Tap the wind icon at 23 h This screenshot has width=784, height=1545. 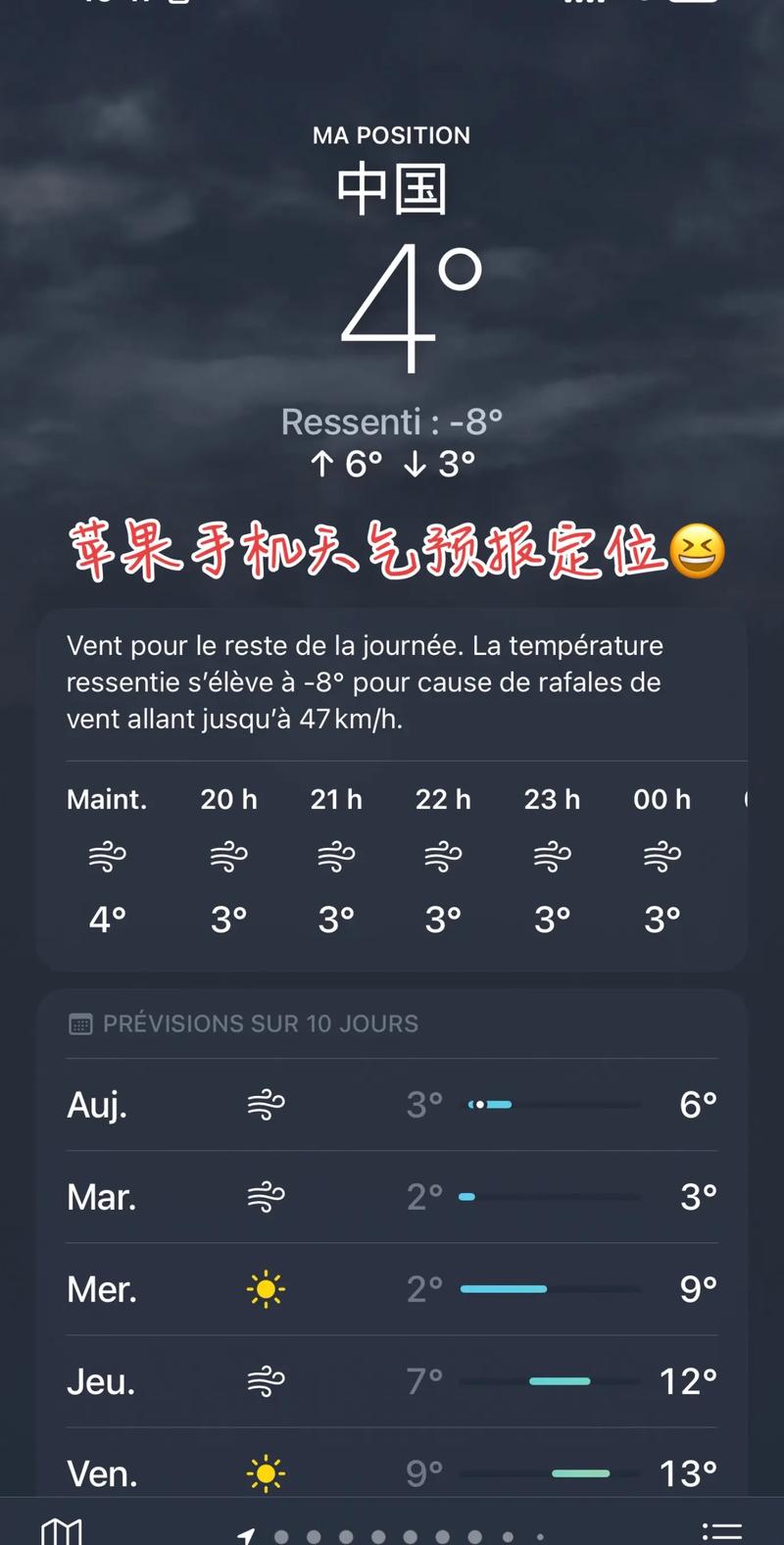(x=552, y=855)
